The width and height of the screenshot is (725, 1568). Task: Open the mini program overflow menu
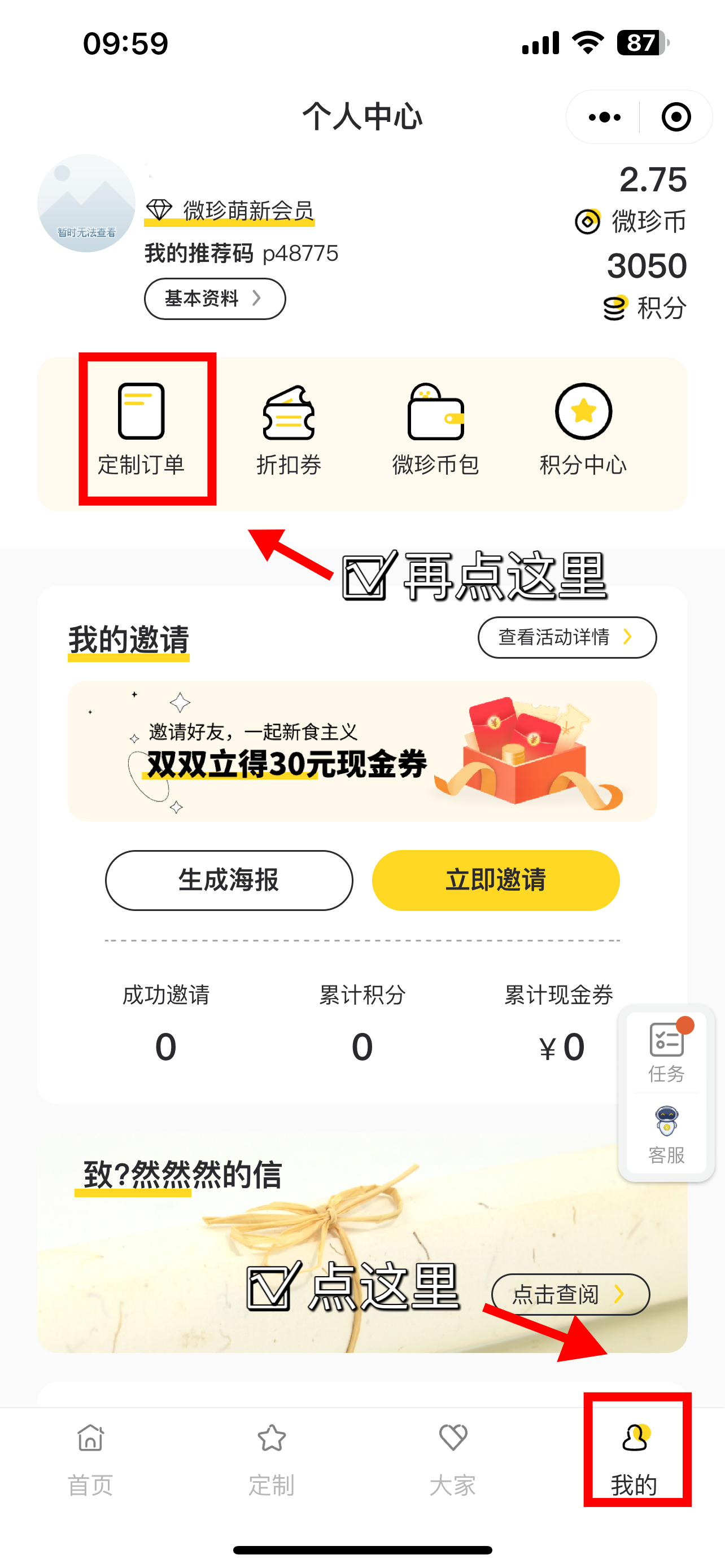point(604,117)
